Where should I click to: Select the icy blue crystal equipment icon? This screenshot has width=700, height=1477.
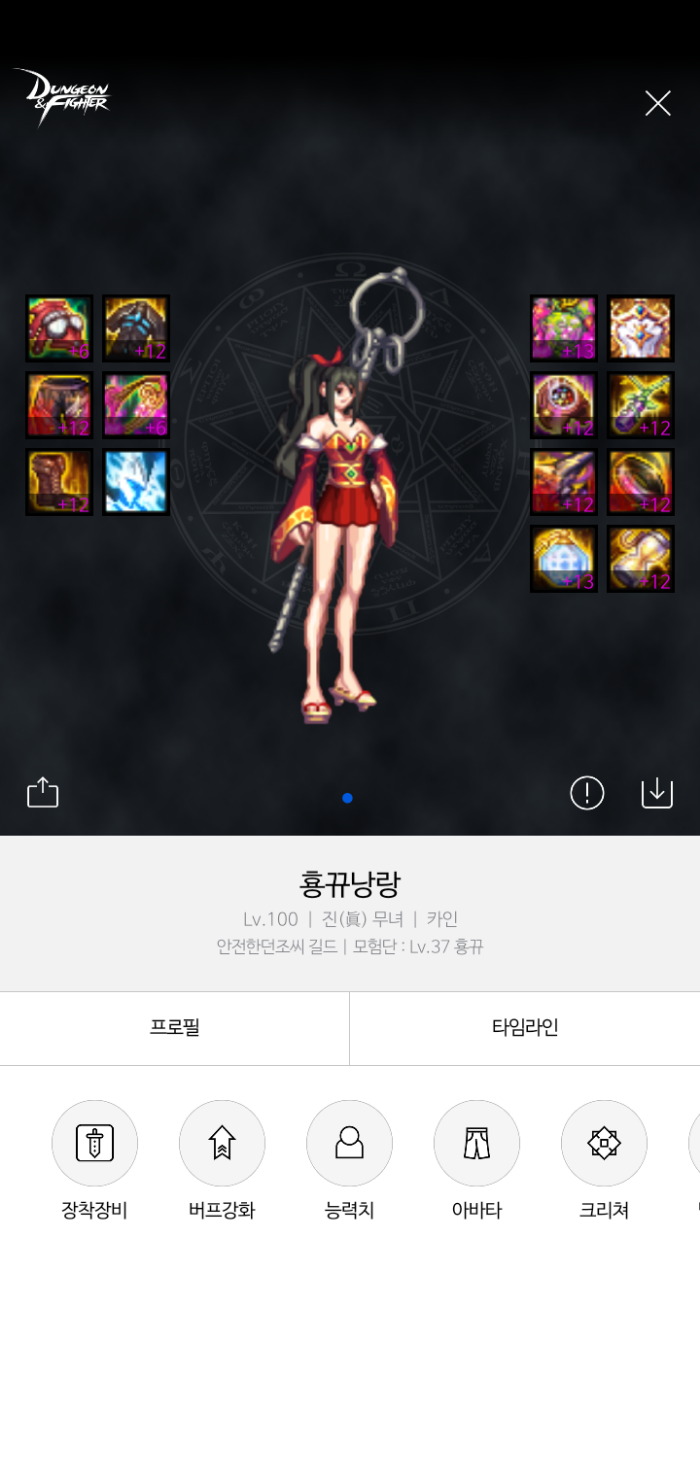pyautogui.click(x=136, y=482)
